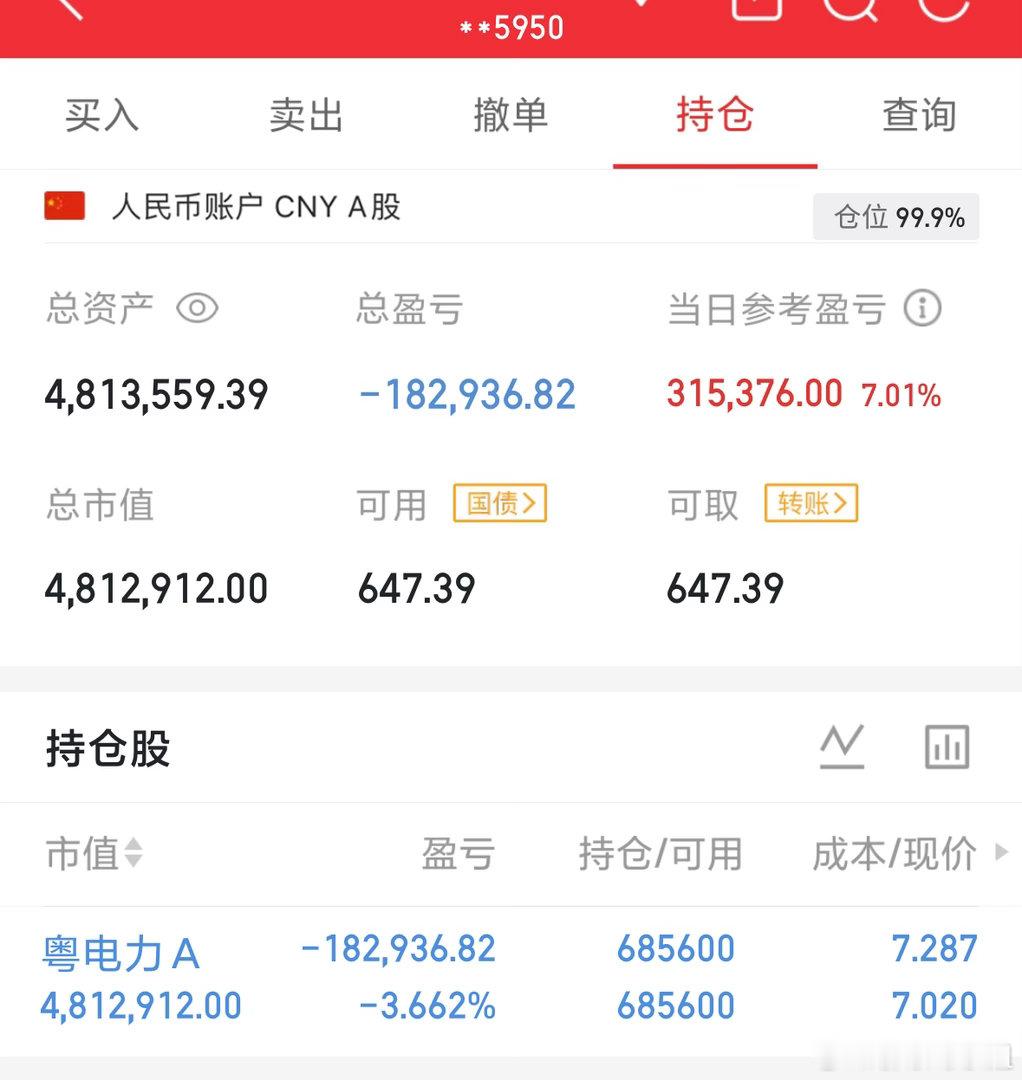
Task: Click the 转账 button next to 可取
Action: point(810,505)
